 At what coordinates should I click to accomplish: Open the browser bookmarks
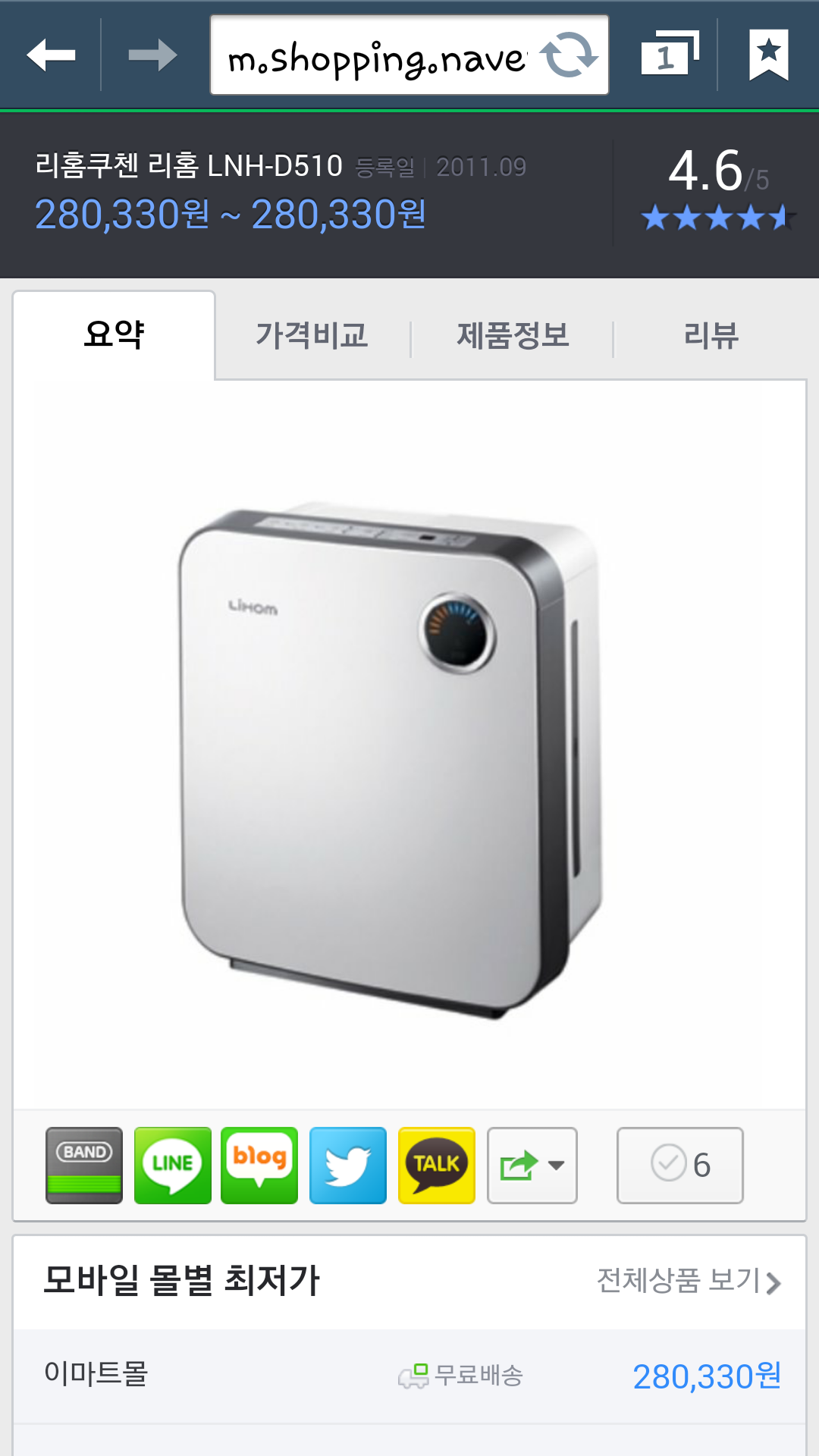768,55
